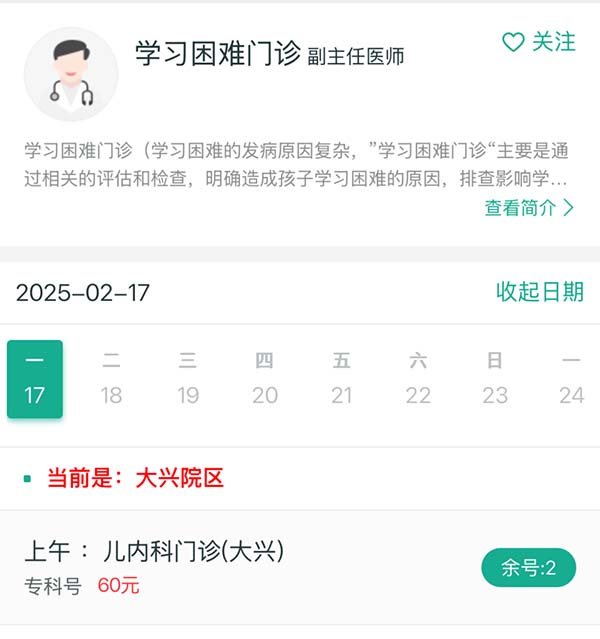This screenshot has height=639, width=600.
Task: Select Sunday the 23rd
Action: tap(495, 379)
